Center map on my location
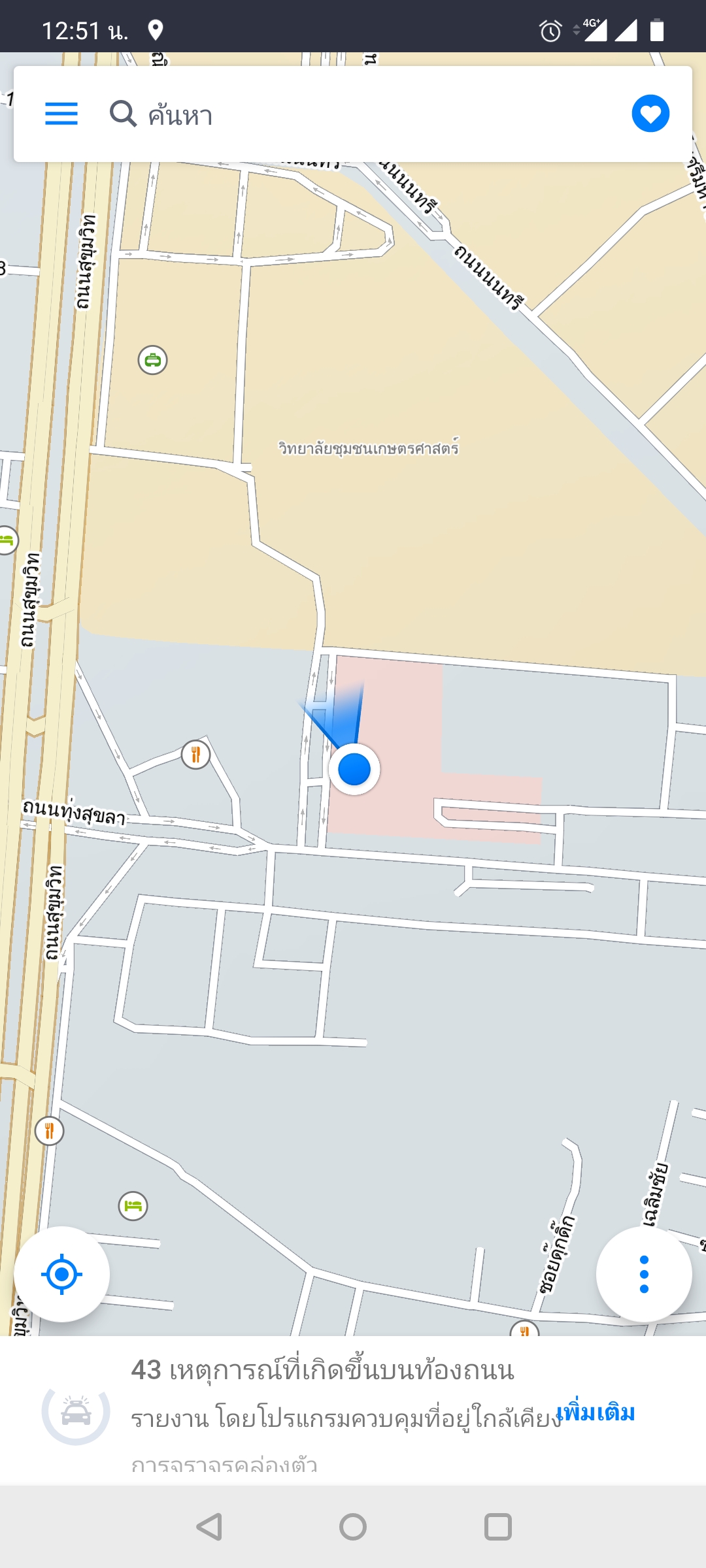The height and width of the screenshot is (1568, 706). [x=61, y=1274]
